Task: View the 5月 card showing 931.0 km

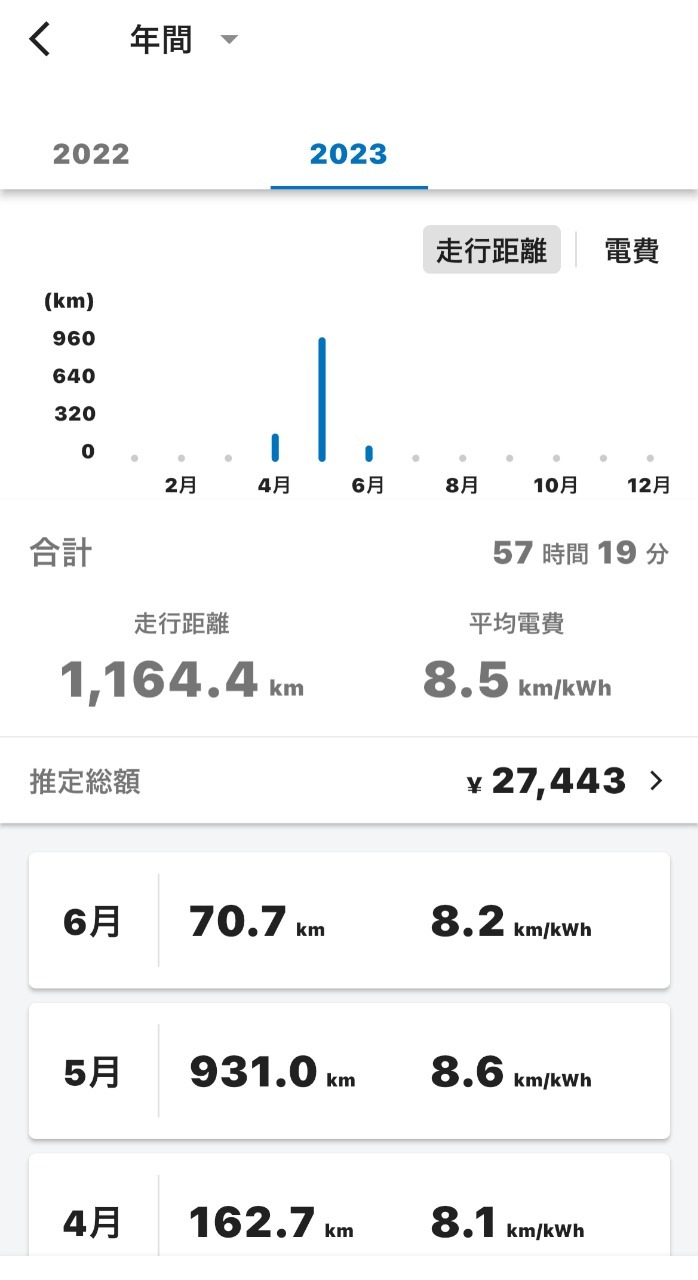Action: click(x=349, y=1071)
